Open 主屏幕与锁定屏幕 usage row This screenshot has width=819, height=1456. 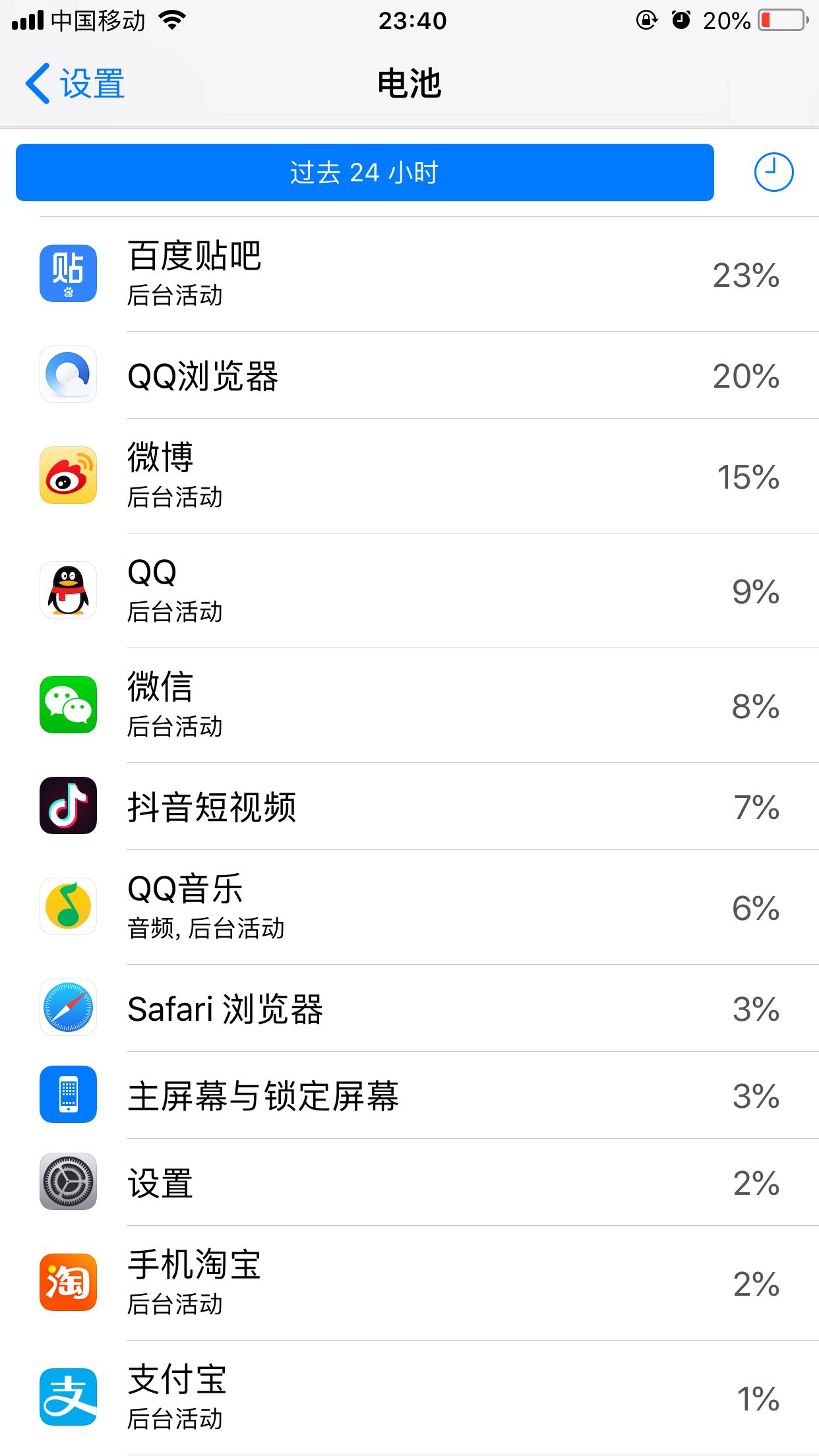click(x=409, y=1095)
